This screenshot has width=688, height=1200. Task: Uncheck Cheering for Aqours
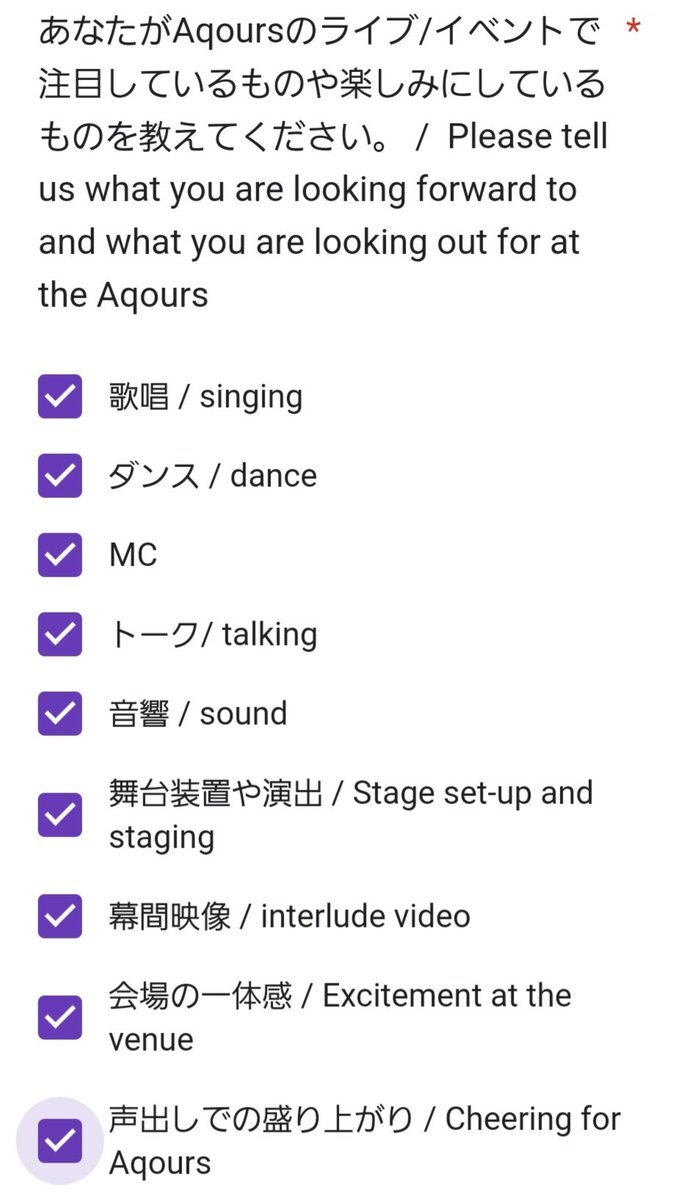(x=59, y=1140)
